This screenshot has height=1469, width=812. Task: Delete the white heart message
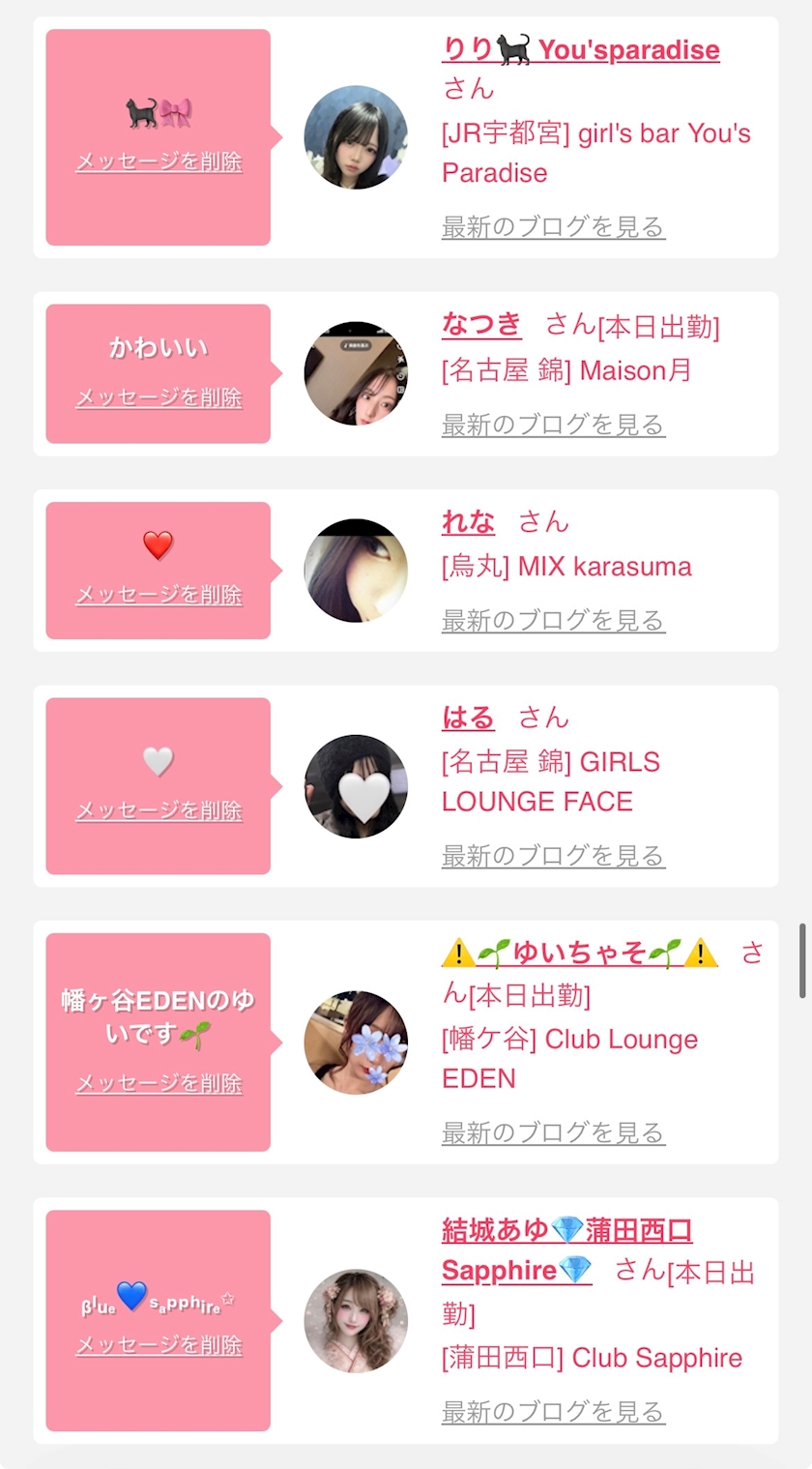click(x=159, y=810)
